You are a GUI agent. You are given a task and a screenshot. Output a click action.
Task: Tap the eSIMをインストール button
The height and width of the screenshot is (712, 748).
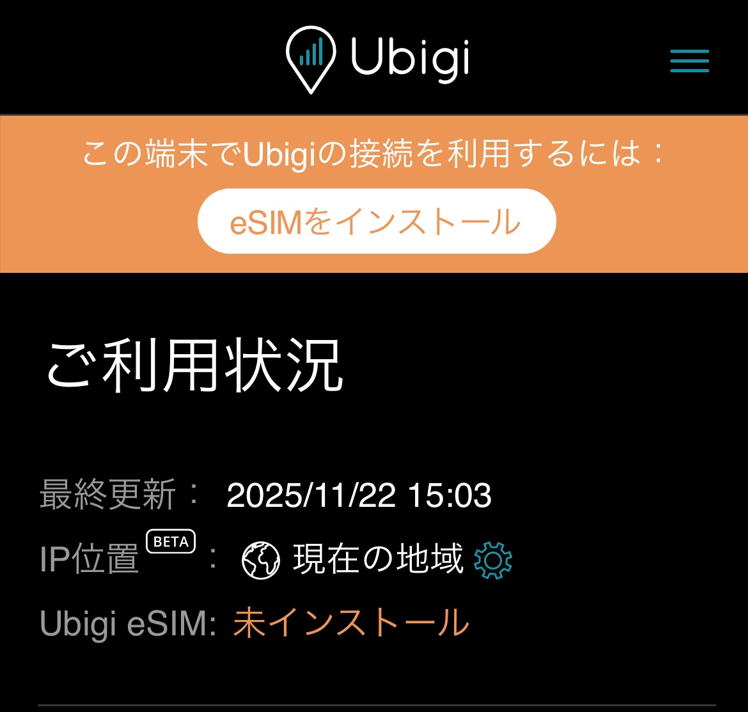tap(376, 221)
